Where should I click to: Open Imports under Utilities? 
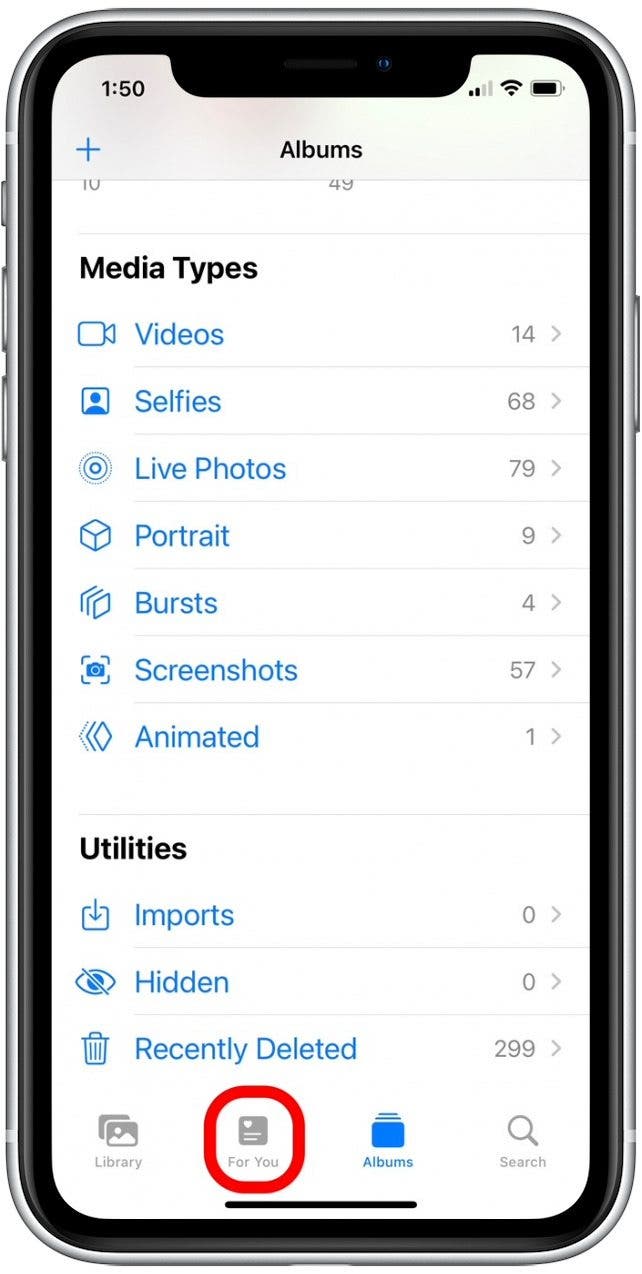[x=184, y=915]
